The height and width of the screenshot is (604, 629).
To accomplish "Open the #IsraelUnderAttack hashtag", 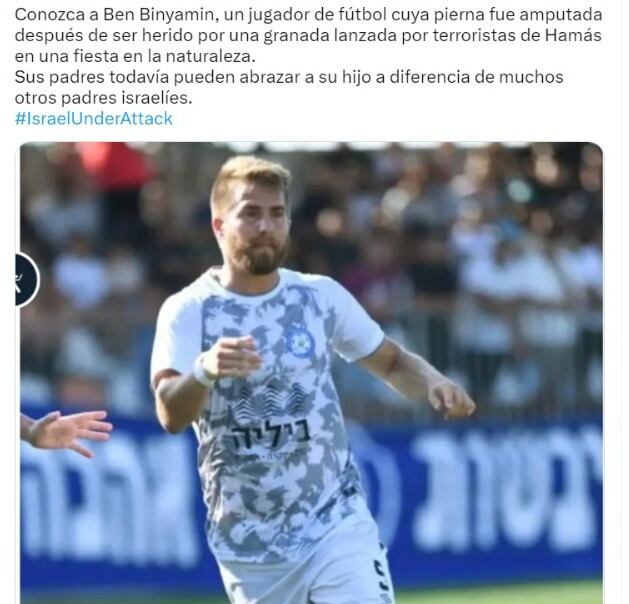I will pos(94,118).
